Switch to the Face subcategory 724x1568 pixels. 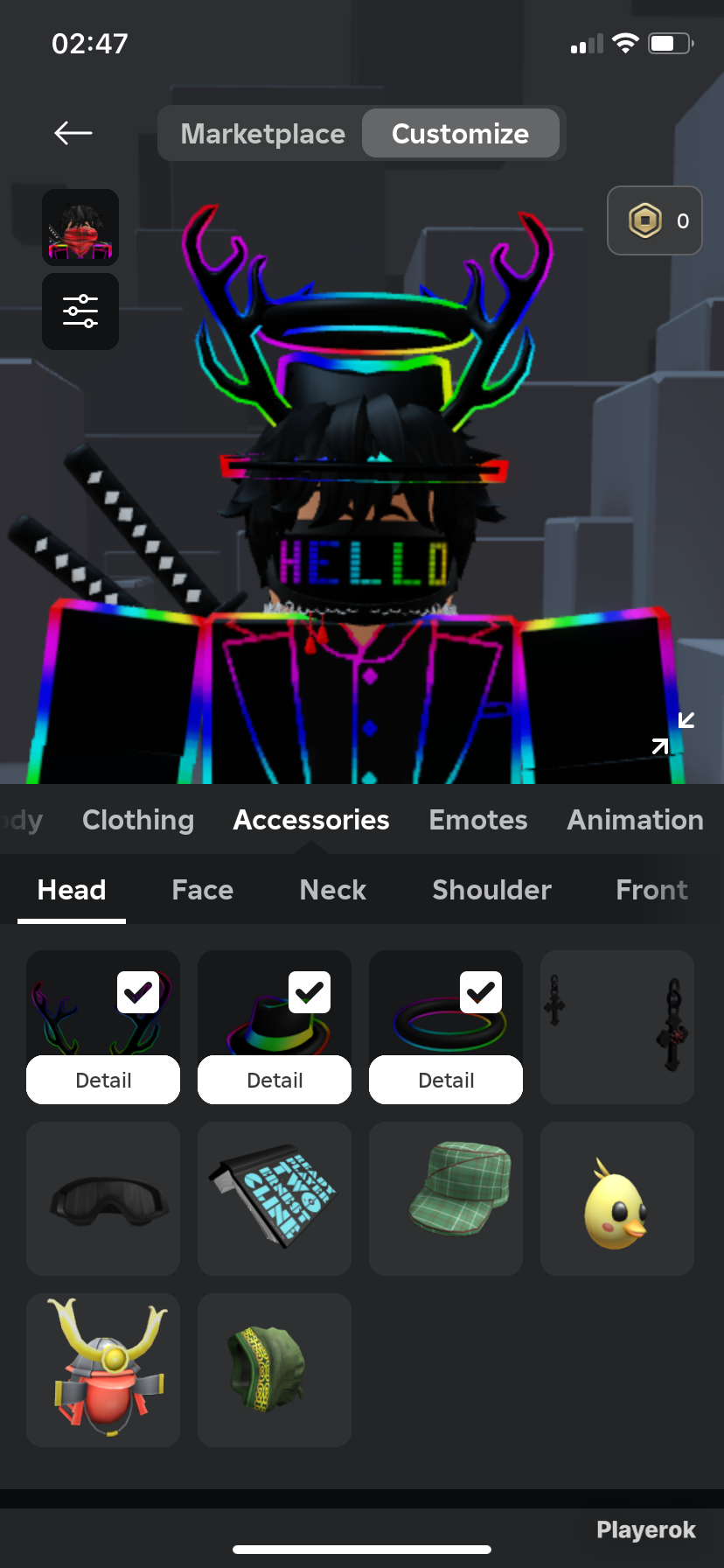pos(203,890)
